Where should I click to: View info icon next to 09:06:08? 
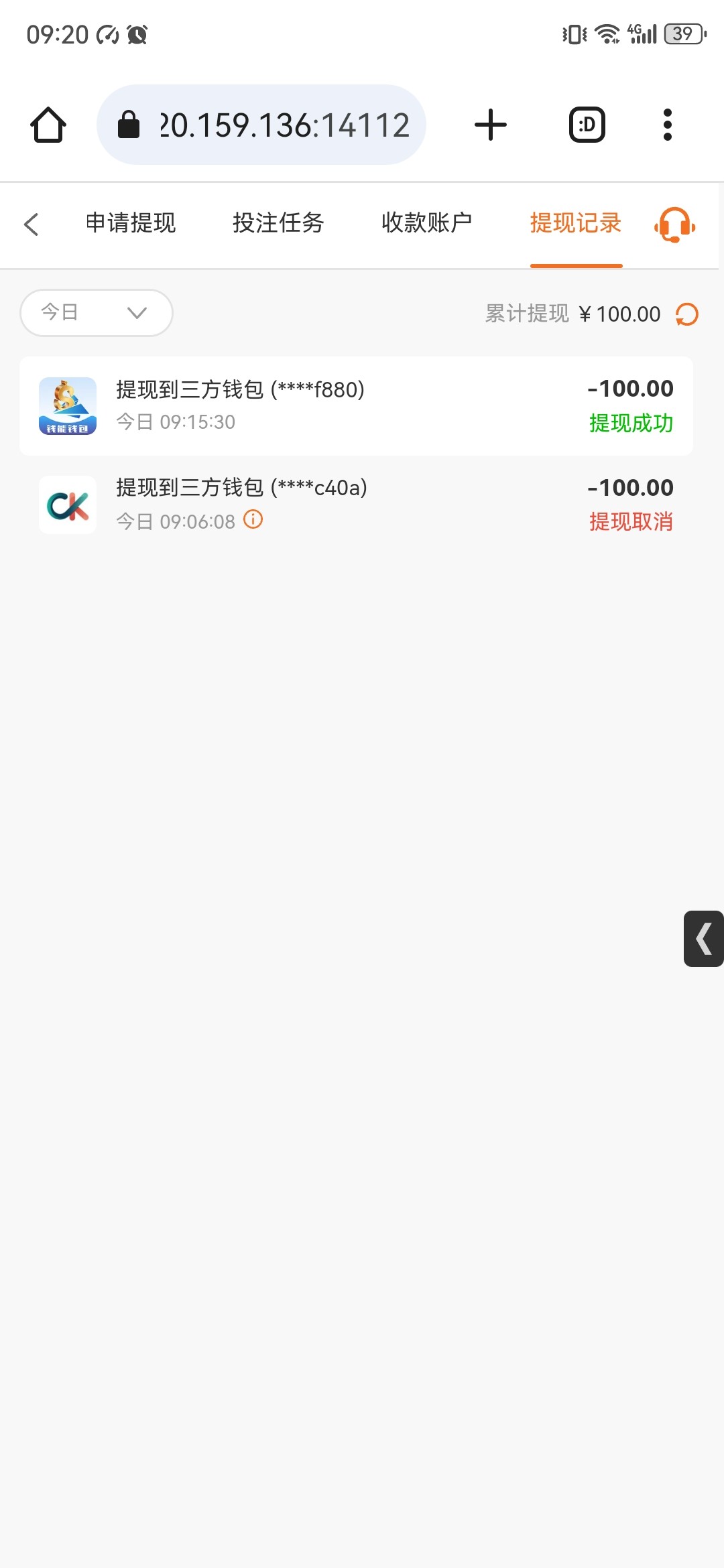253,519
